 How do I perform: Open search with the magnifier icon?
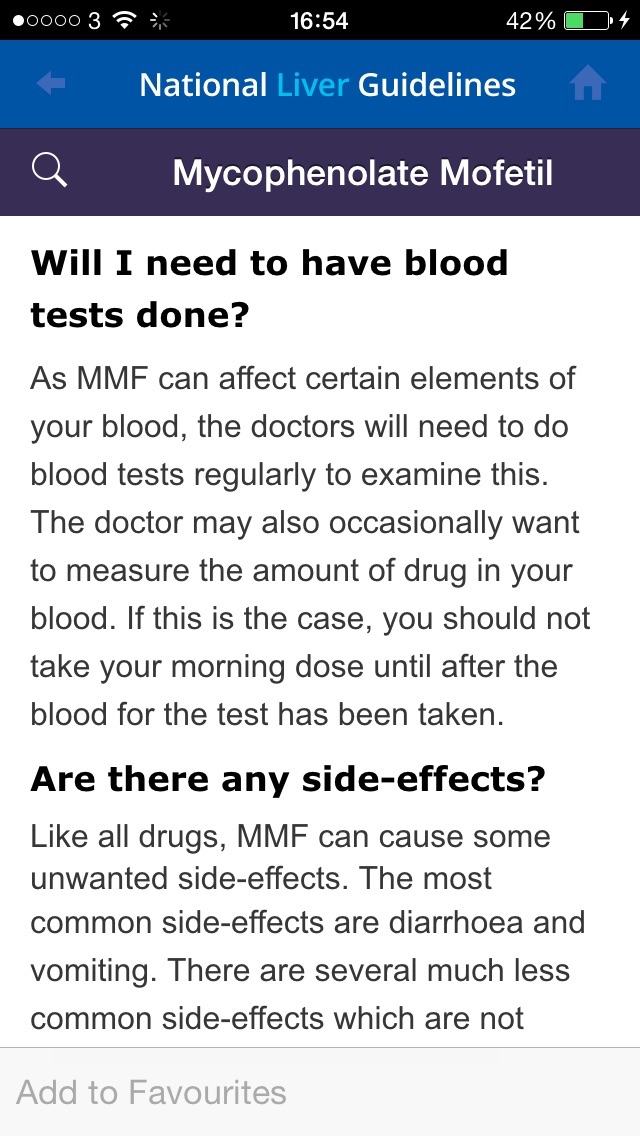(x=49, y=171)
